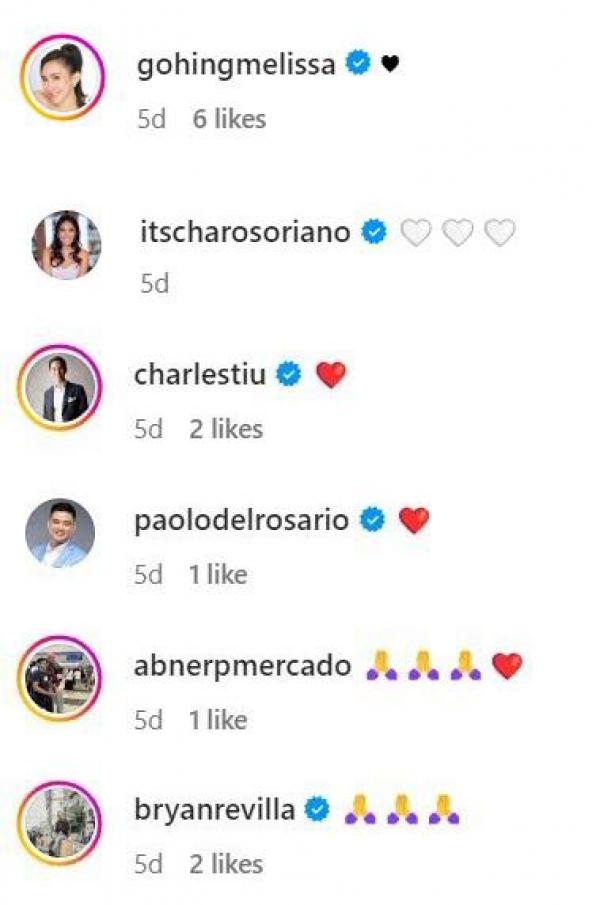Viewport: 600px width, 905px height.
Task: Tap the gohingmelissa username
Action: (236, 64)
